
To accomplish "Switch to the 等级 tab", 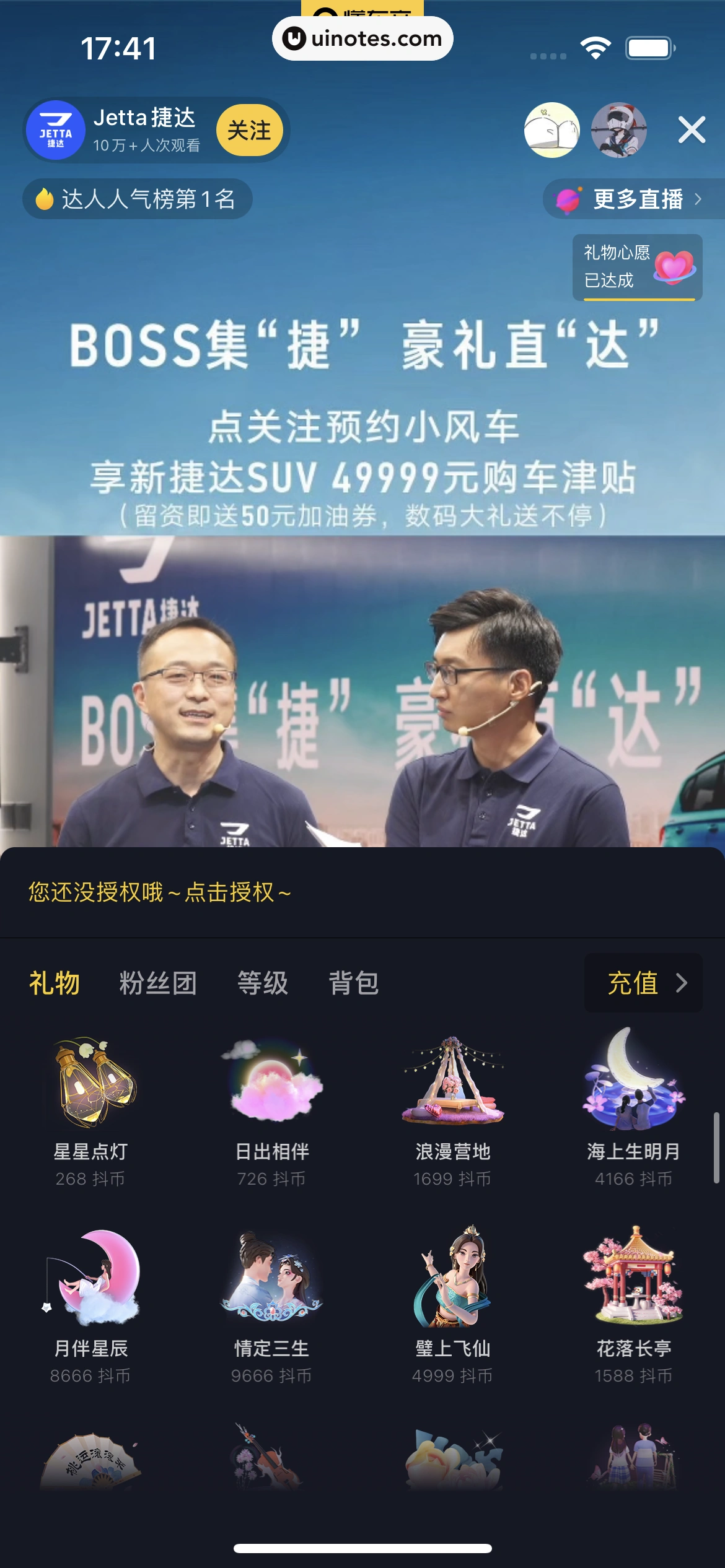I will tap(263, 983).
